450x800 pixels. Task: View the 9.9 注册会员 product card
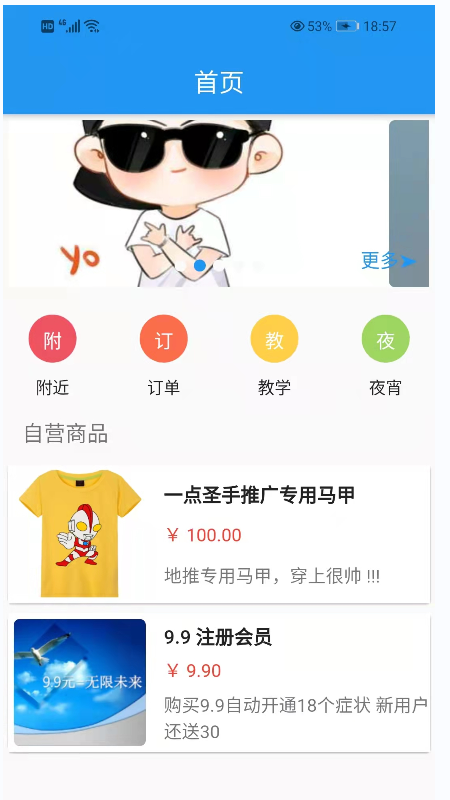pyautogui.click(x=219, y=683)
